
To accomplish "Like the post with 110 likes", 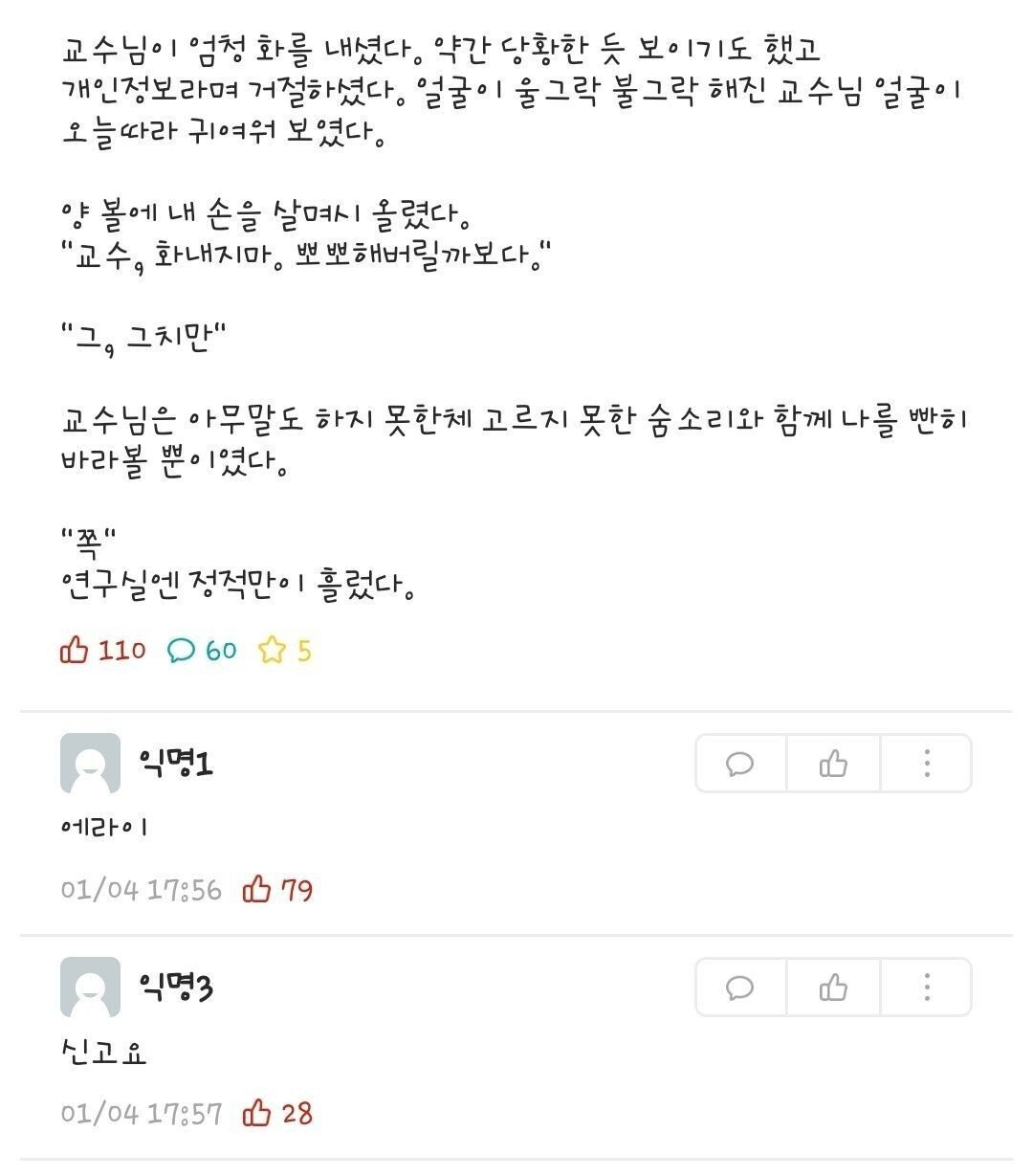I will [75, 651].
